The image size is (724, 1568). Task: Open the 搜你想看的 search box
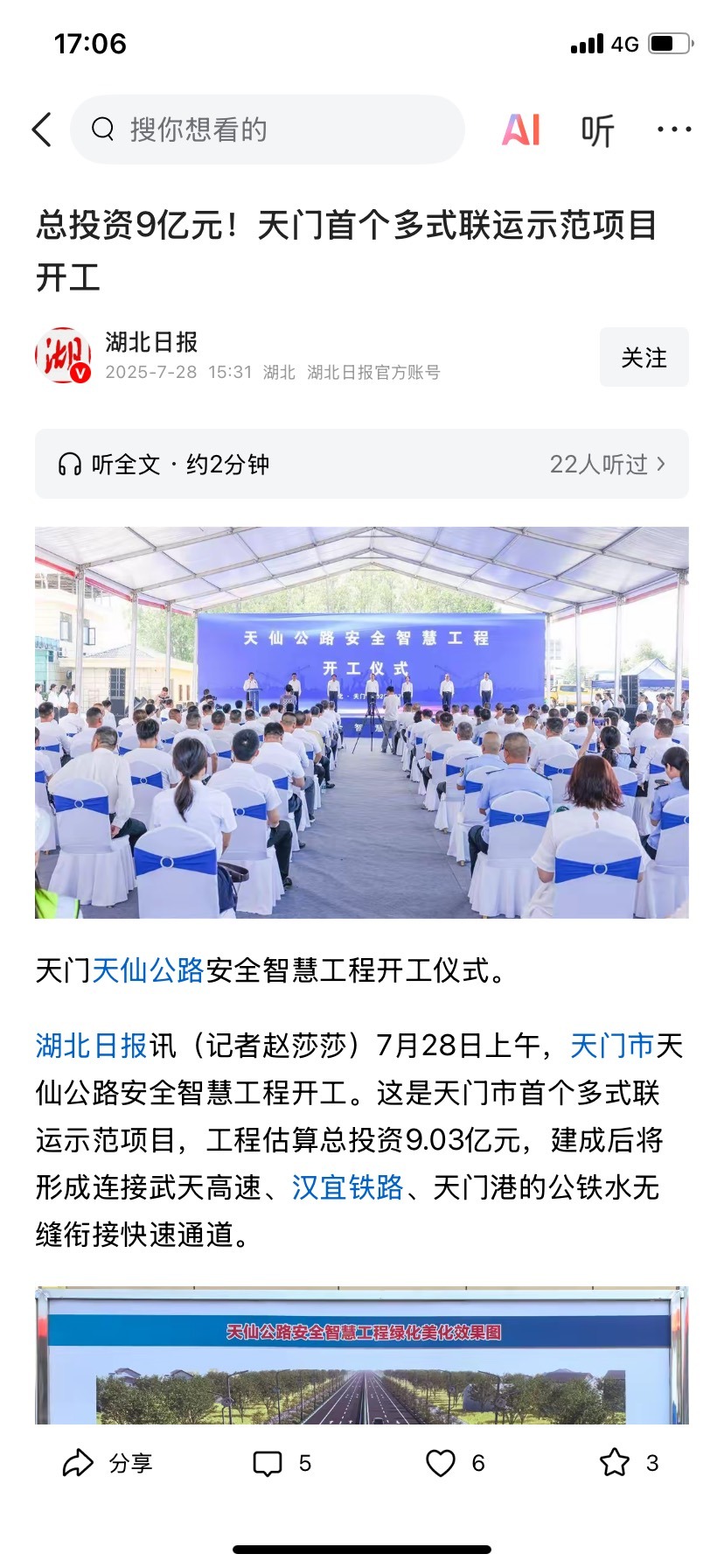click(267, 129)
